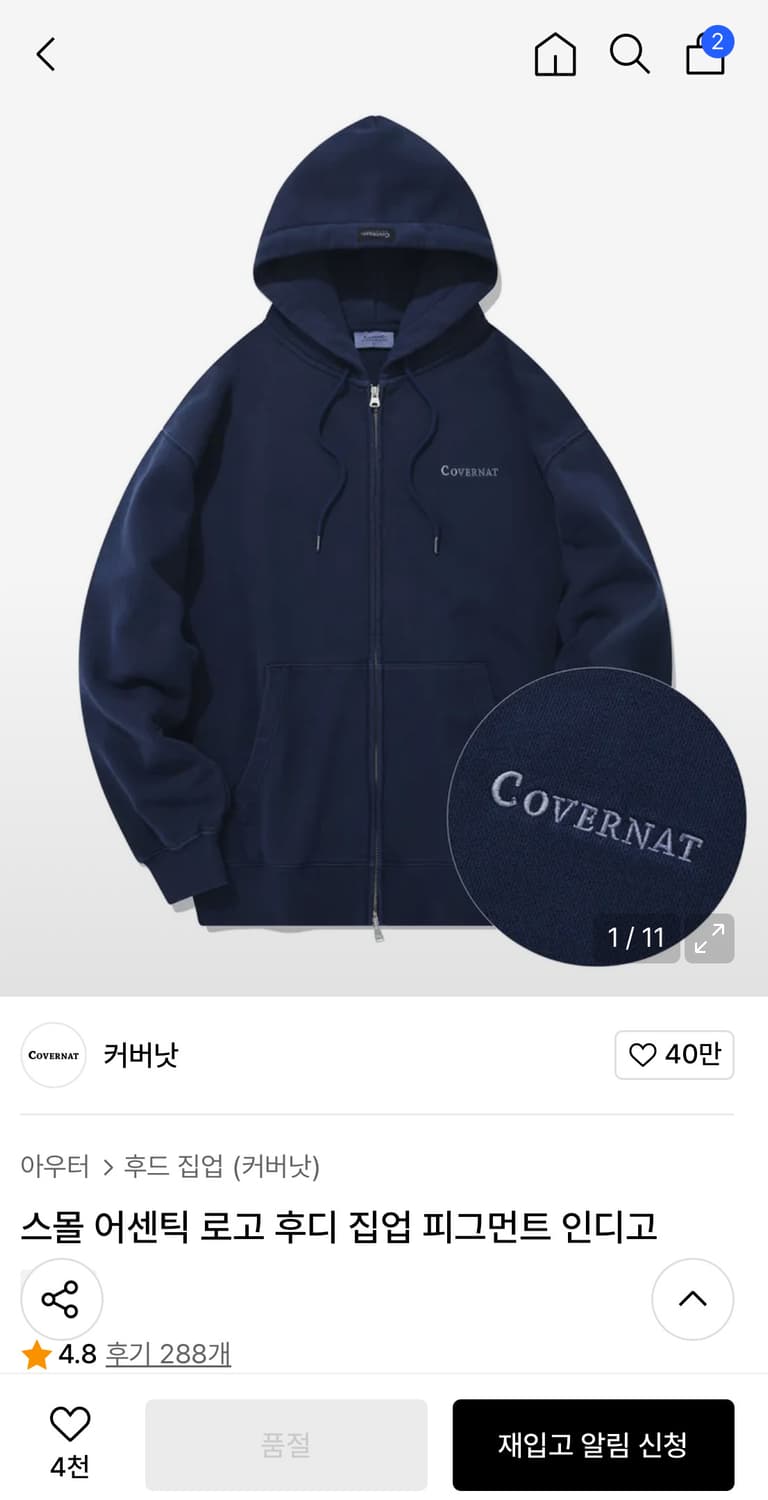This screenshot has height=1500, width=768.
Task: Go to home via house icon
Action: tap(555, 54)
